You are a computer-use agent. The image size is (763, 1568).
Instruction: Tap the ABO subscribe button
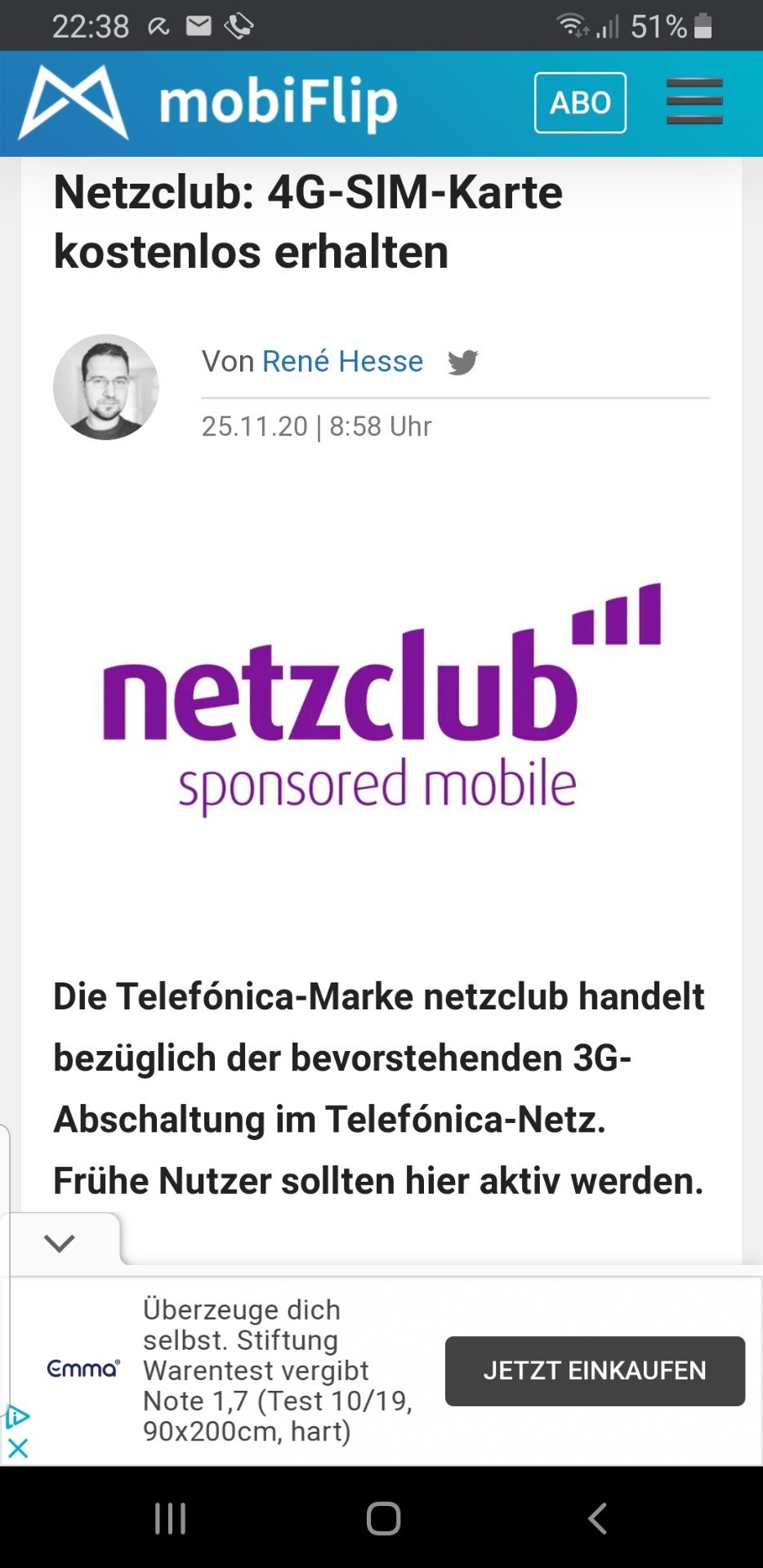pyautogui.click(x=580, y=103)
